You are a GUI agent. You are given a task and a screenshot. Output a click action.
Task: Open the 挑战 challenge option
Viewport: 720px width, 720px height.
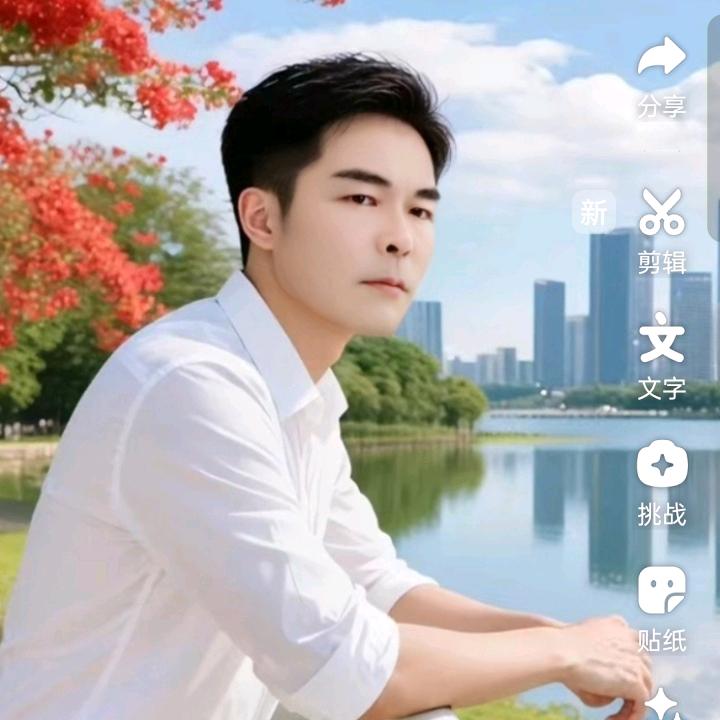(662, 464)
